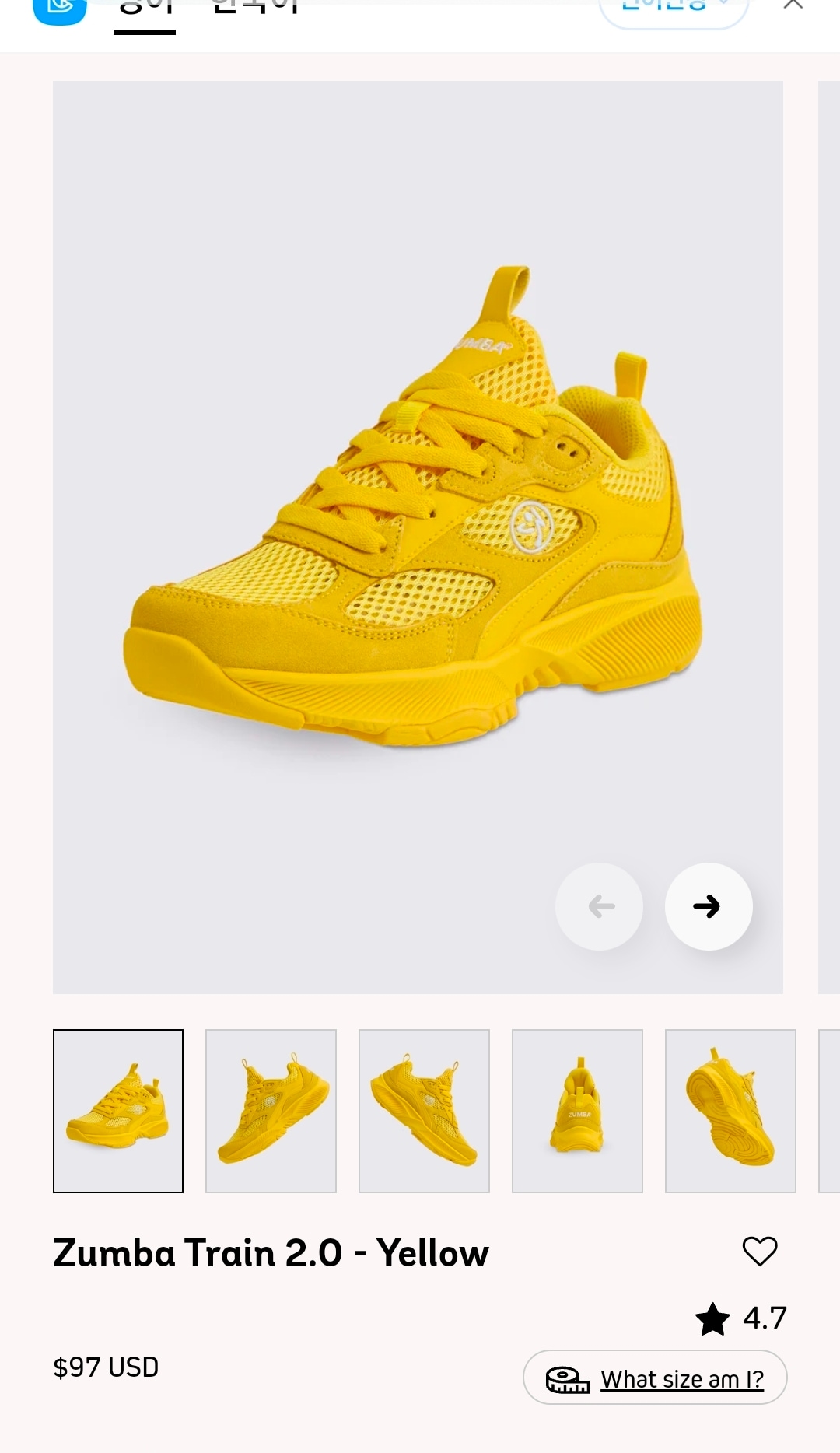Close the translation bar

coord(793,6)
